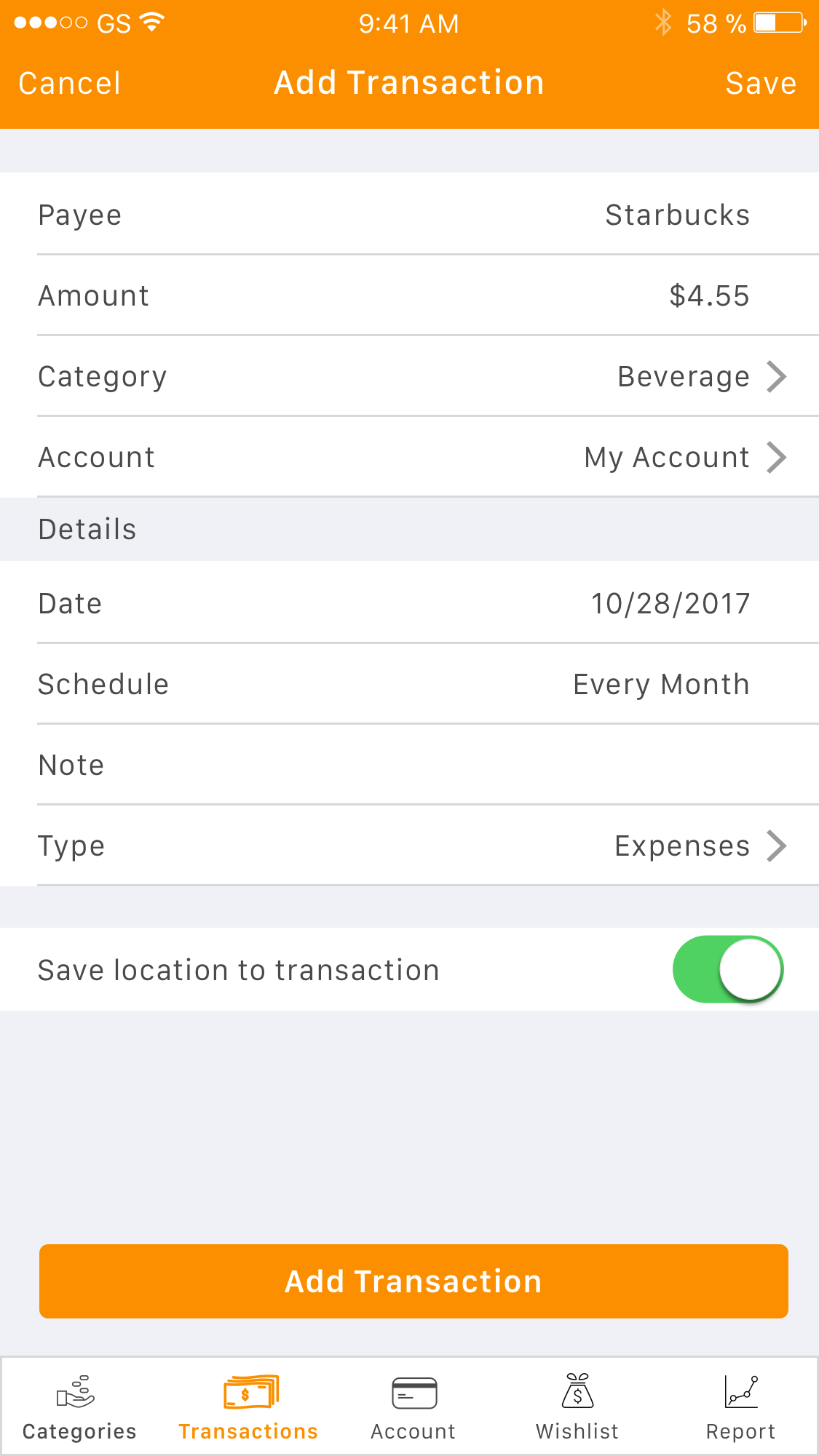Image resolution: width=819 pixels, height=1456 pixels.
Task: Open the Wishlist tab
Action: (577, 1407)
